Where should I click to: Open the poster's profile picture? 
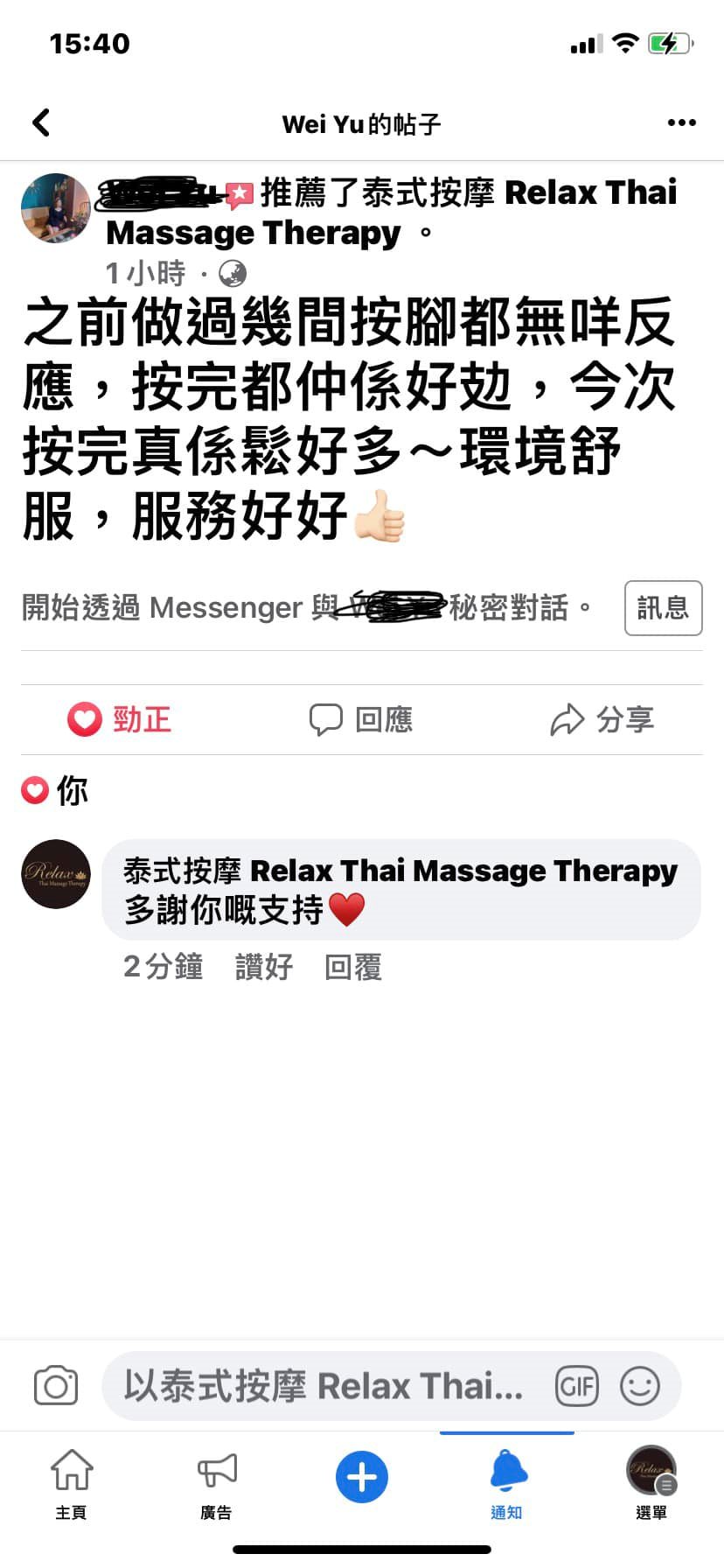click(56, 208)
